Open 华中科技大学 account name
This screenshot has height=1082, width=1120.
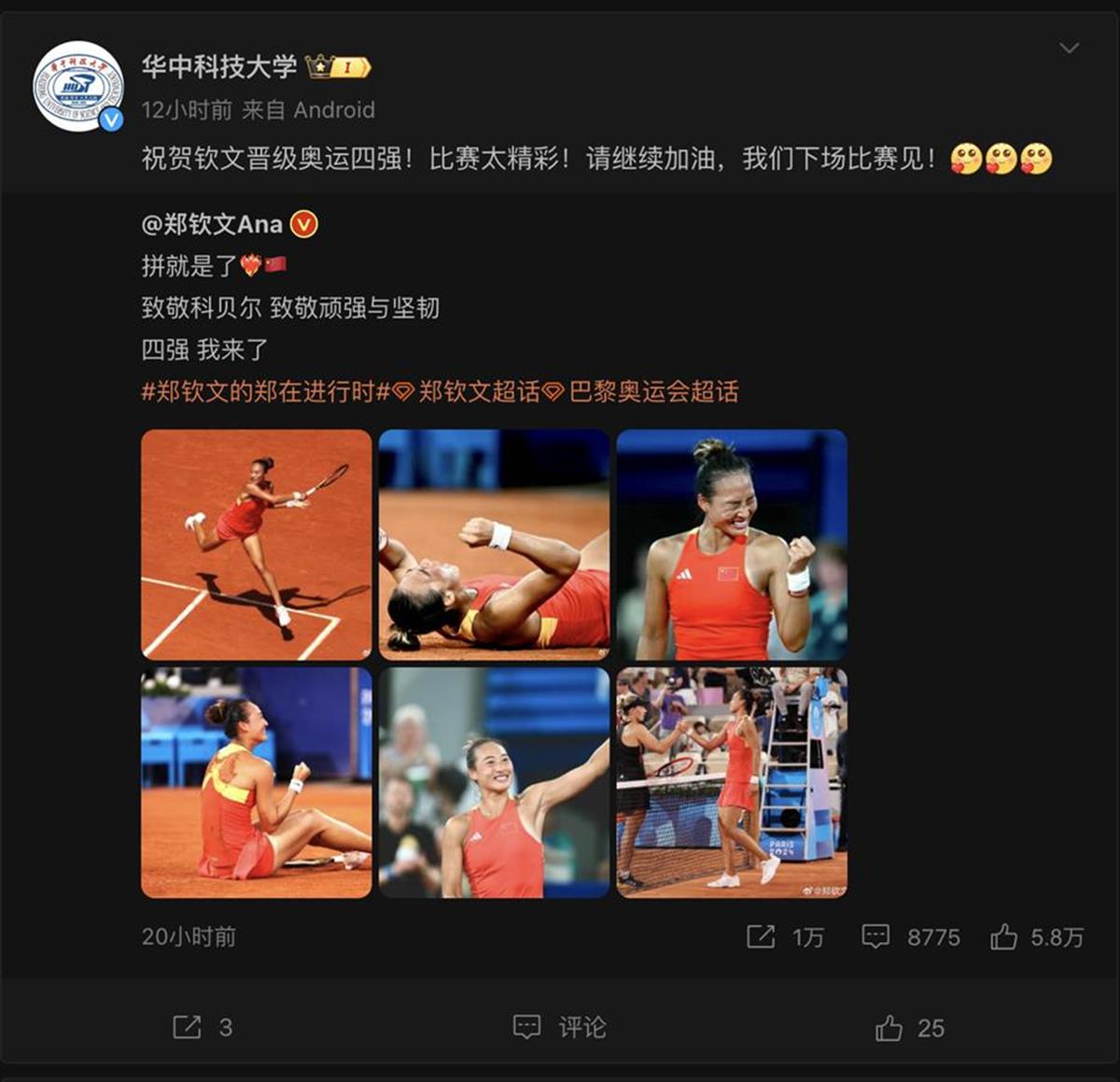pyautogui.click(x=219, y=66)
